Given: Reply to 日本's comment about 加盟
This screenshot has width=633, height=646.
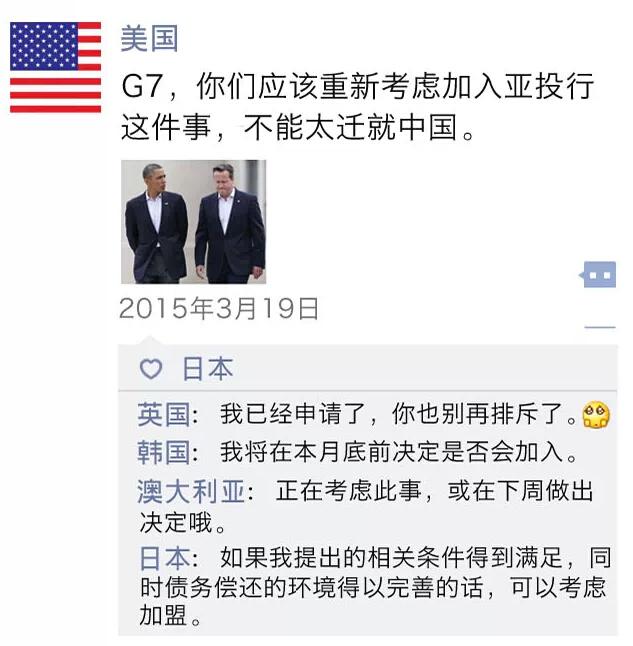Looking at the screenshot, I should (400, 587).
